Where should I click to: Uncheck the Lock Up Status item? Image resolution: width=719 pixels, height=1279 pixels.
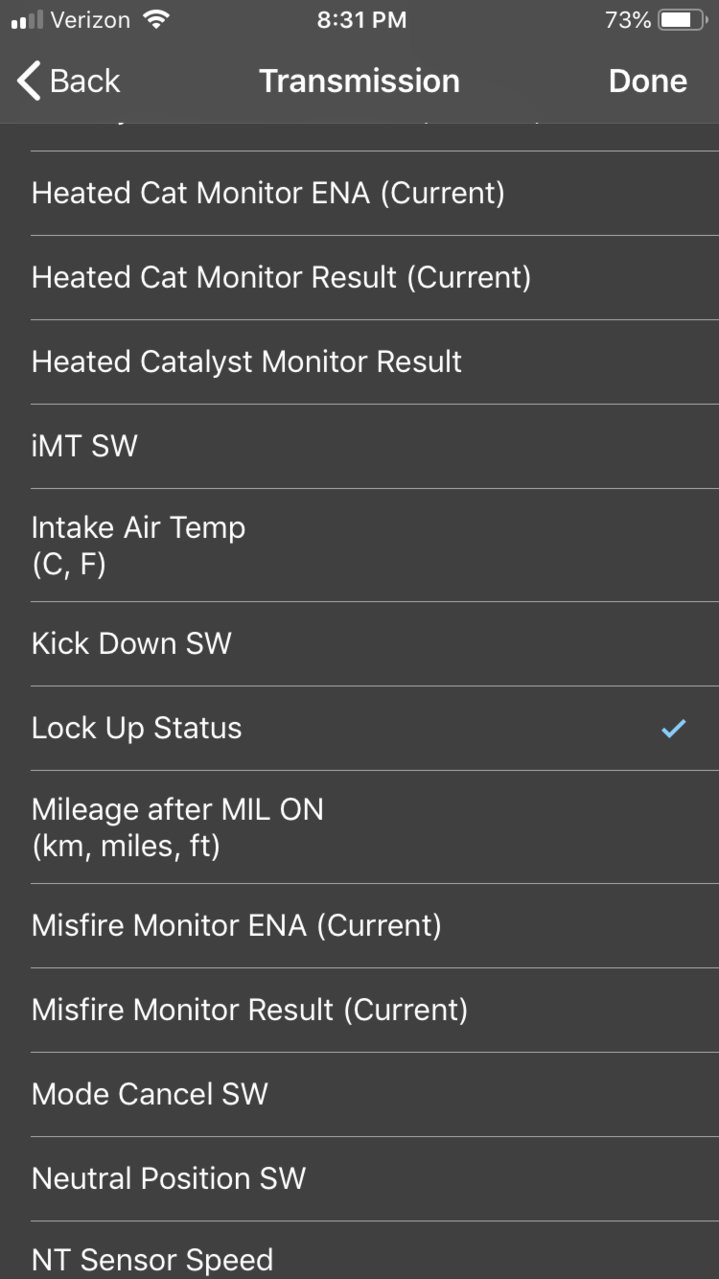[x=360, y=728]
